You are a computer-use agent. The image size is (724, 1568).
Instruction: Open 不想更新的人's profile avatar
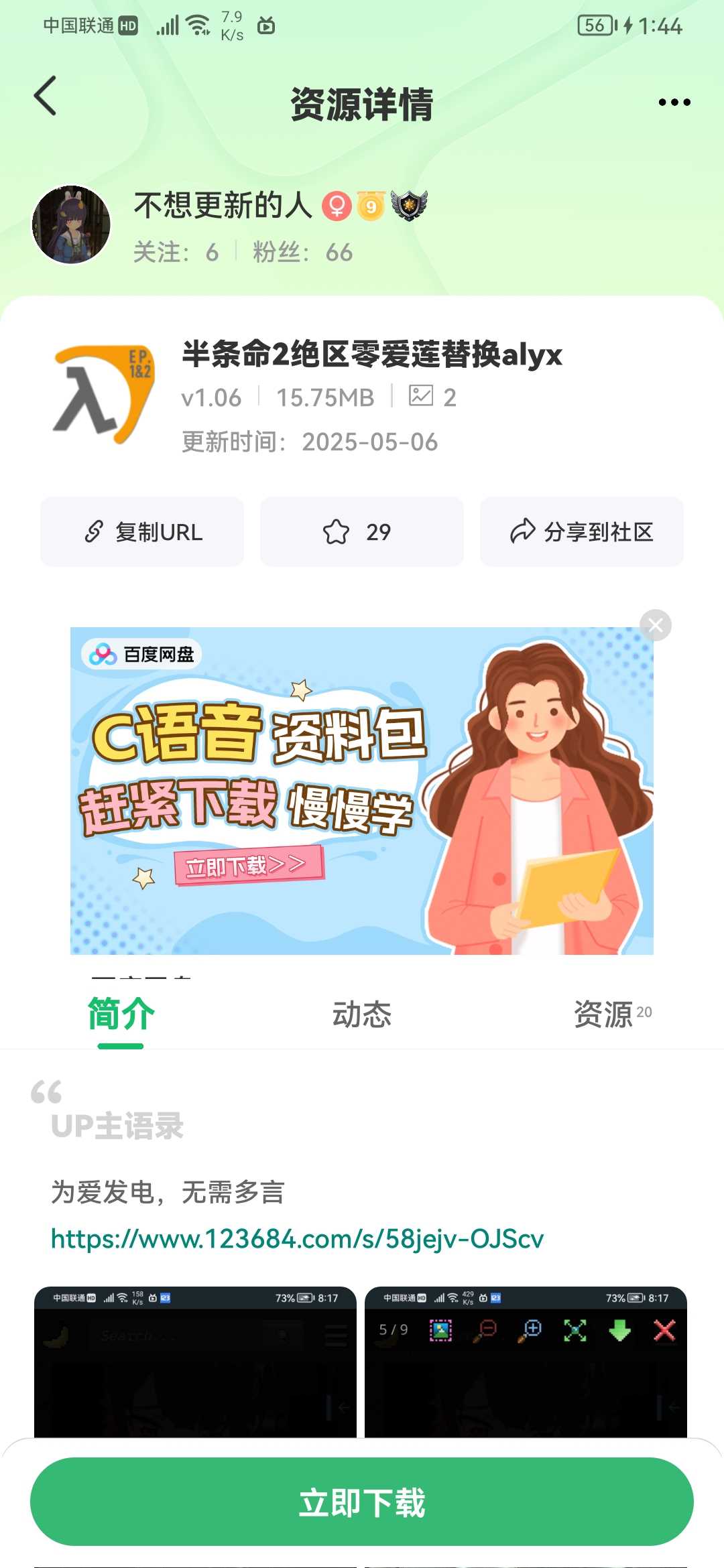[71, 225]
